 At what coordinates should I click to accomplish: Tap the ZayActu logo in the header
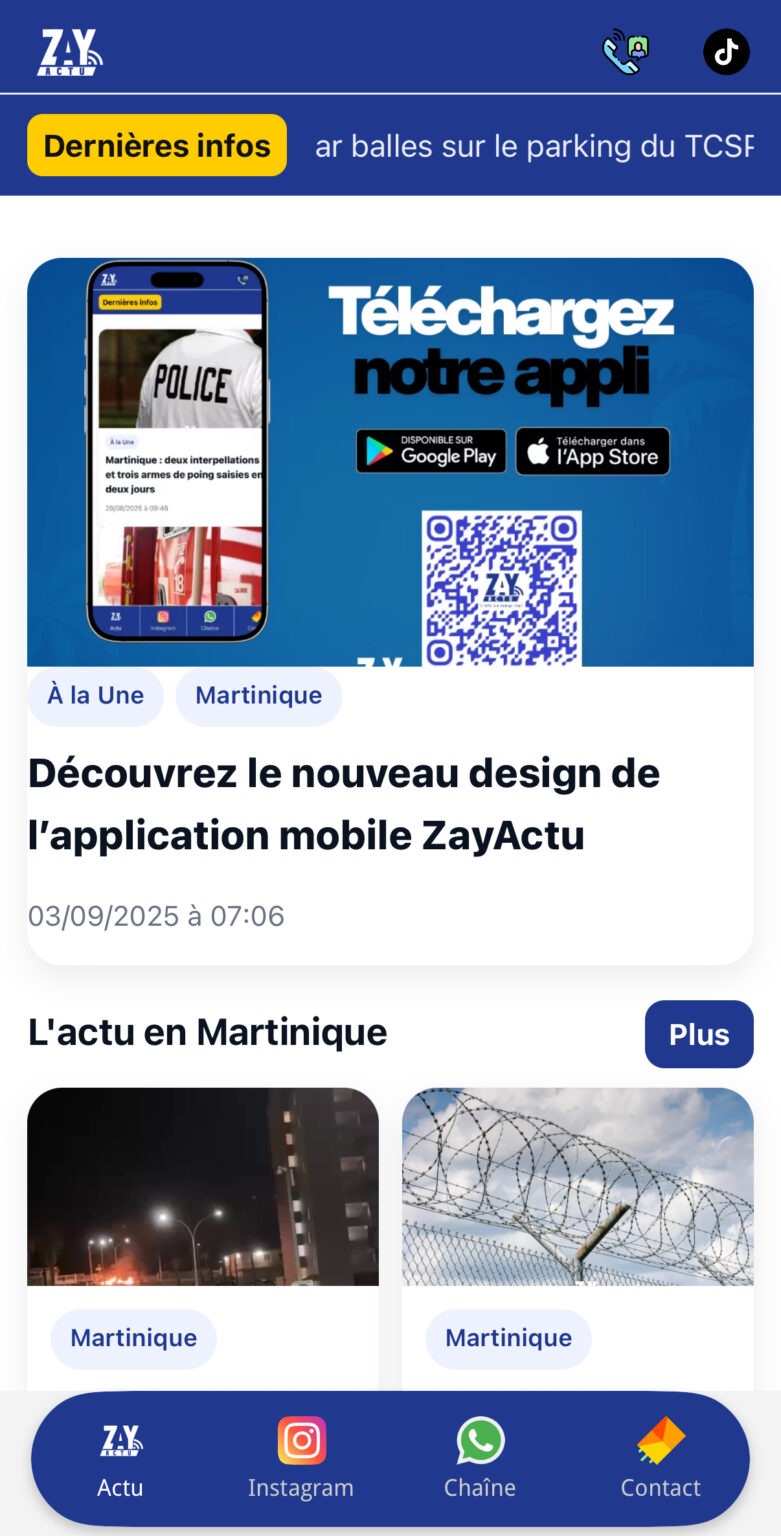coord(70,51)
